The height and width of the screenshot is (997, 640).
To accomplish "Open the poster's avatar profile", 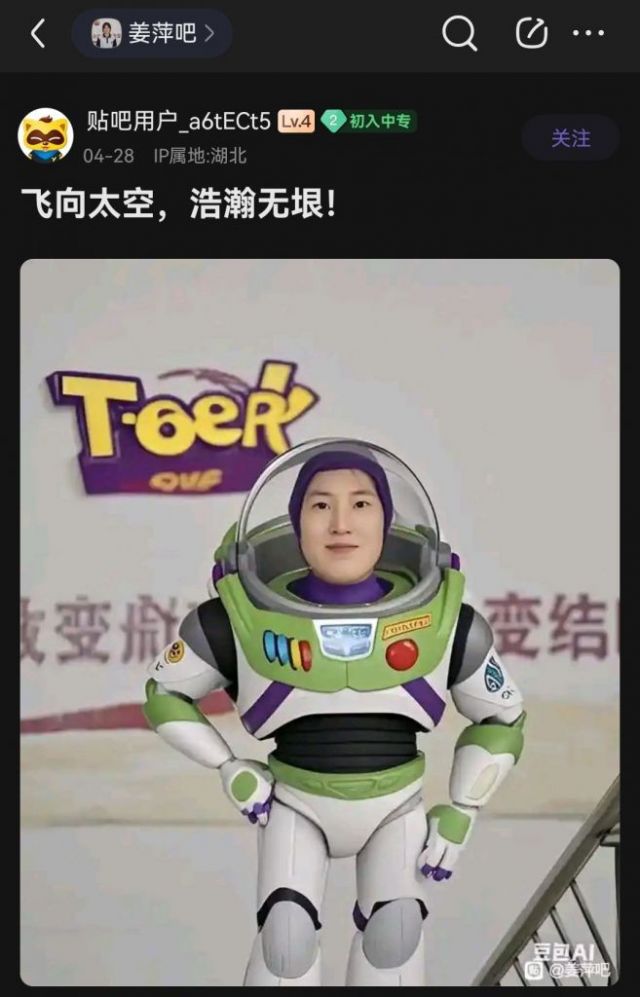I will tap(45, 136).
